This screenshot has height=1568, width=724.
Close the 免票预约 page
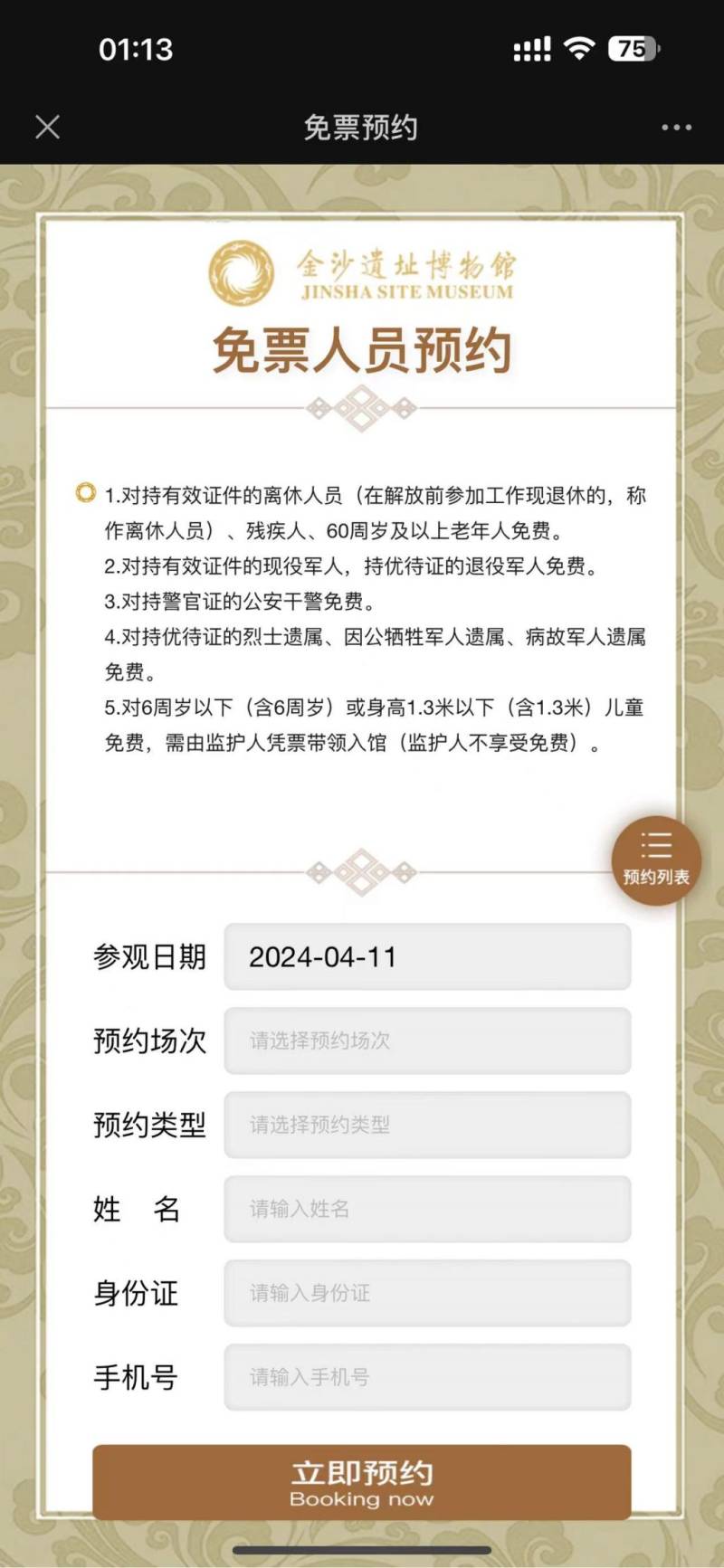pyautogui.click(x=47, y=127)
